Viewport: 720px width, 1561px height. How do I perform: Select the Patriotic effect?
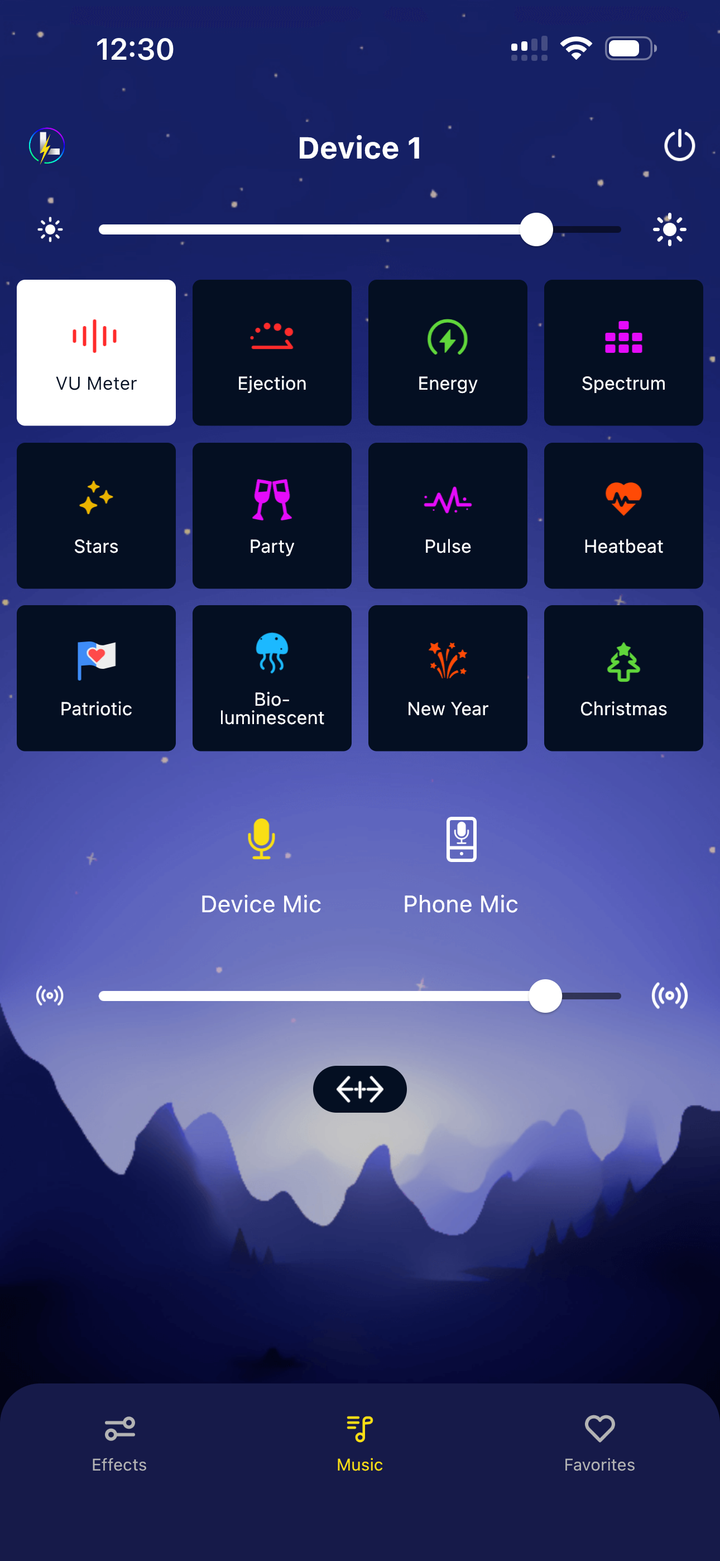click(x=96, y=678)
